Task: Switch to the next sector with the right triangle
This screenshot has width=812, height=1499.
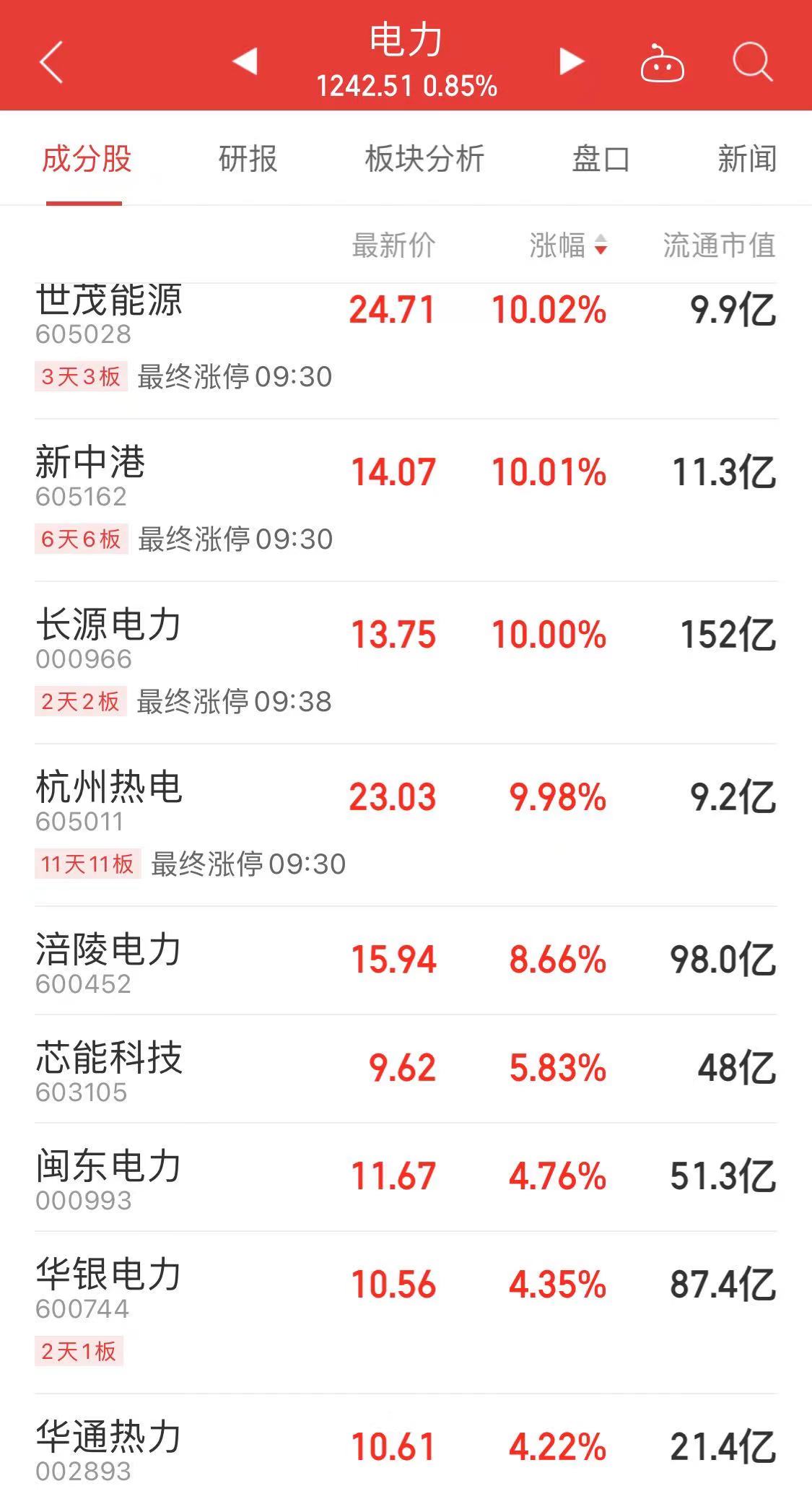Action: tap(571, 61)
